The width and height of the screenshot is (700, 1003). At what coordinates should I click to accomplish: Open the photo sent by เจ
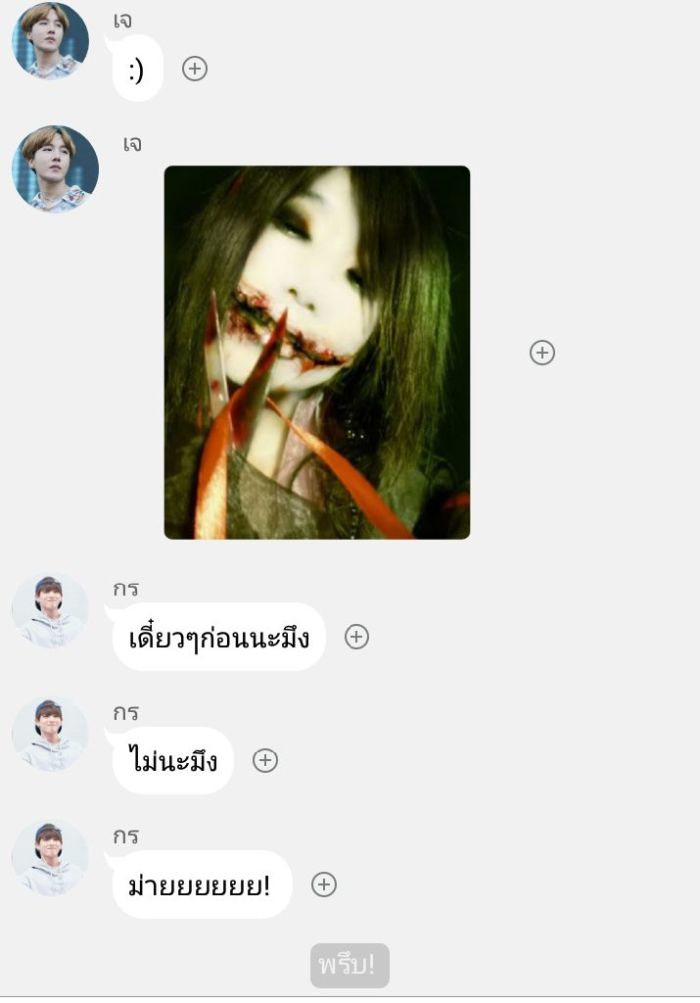pyautogui.click(x=317, y=352)
